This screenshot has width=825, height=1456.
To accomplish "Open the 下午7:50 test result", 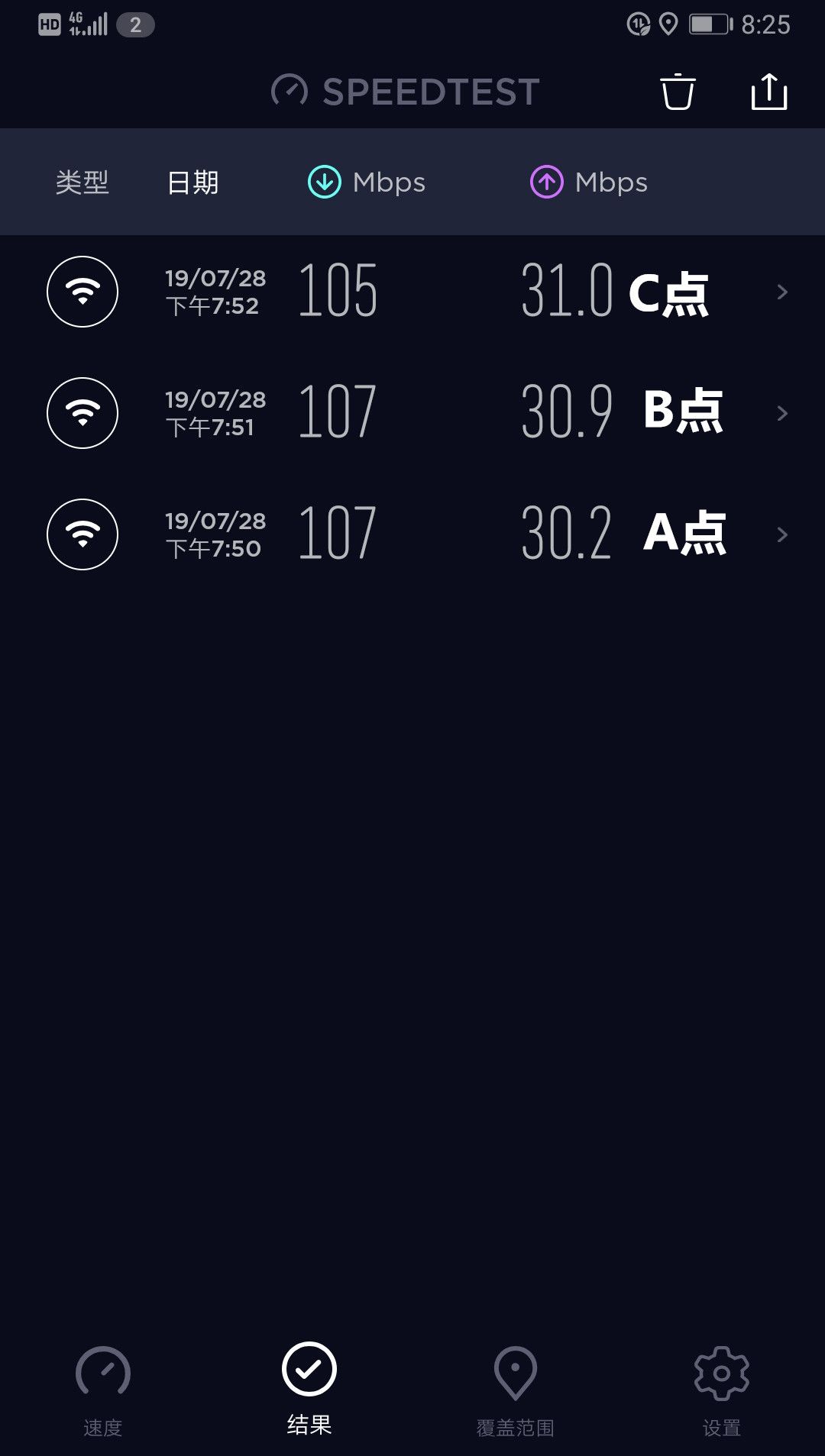I will tap(412, 534).
